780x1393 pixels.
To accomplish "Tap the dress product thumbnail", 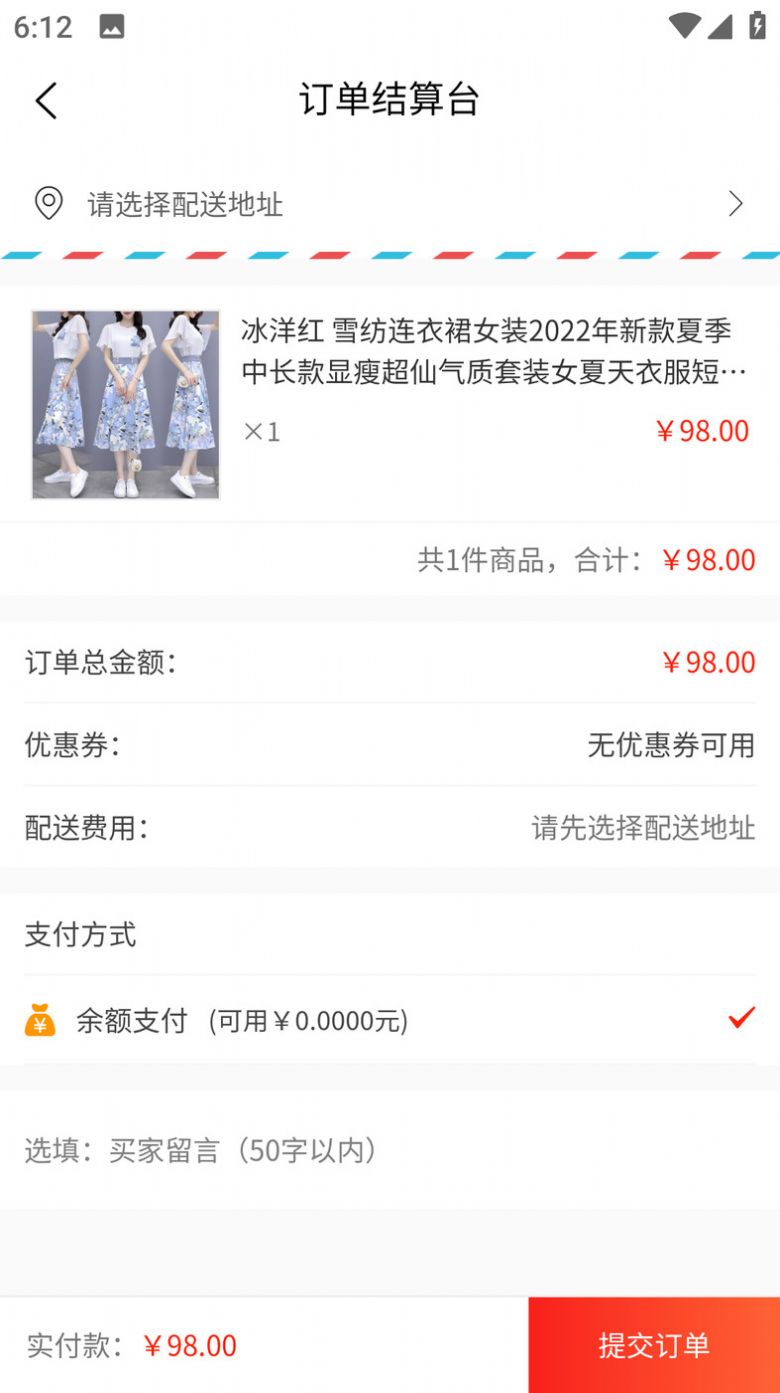I will coord(124,405).
